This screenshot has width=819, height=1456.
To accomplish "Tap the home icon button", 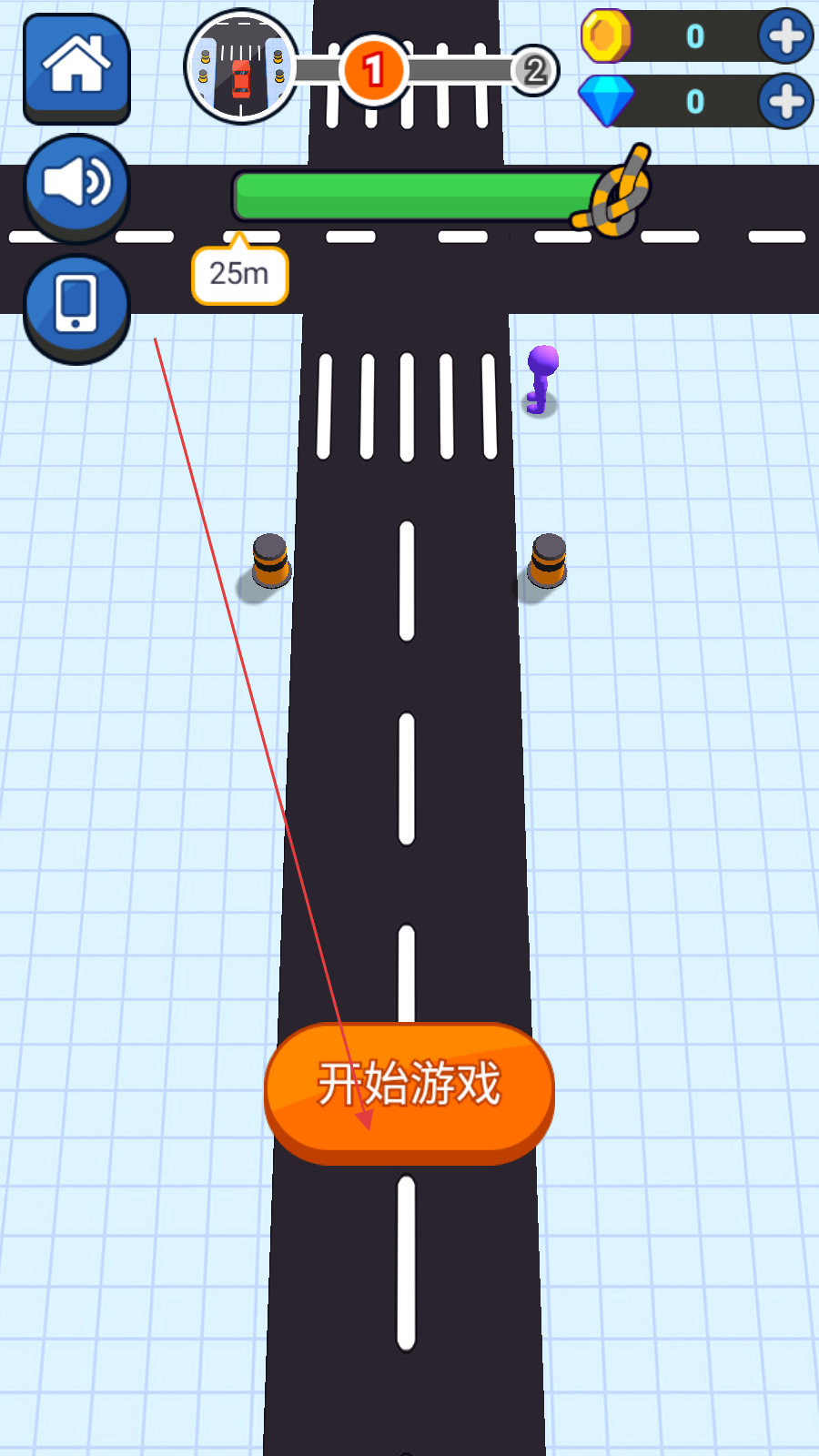I will tap(76, 67).
